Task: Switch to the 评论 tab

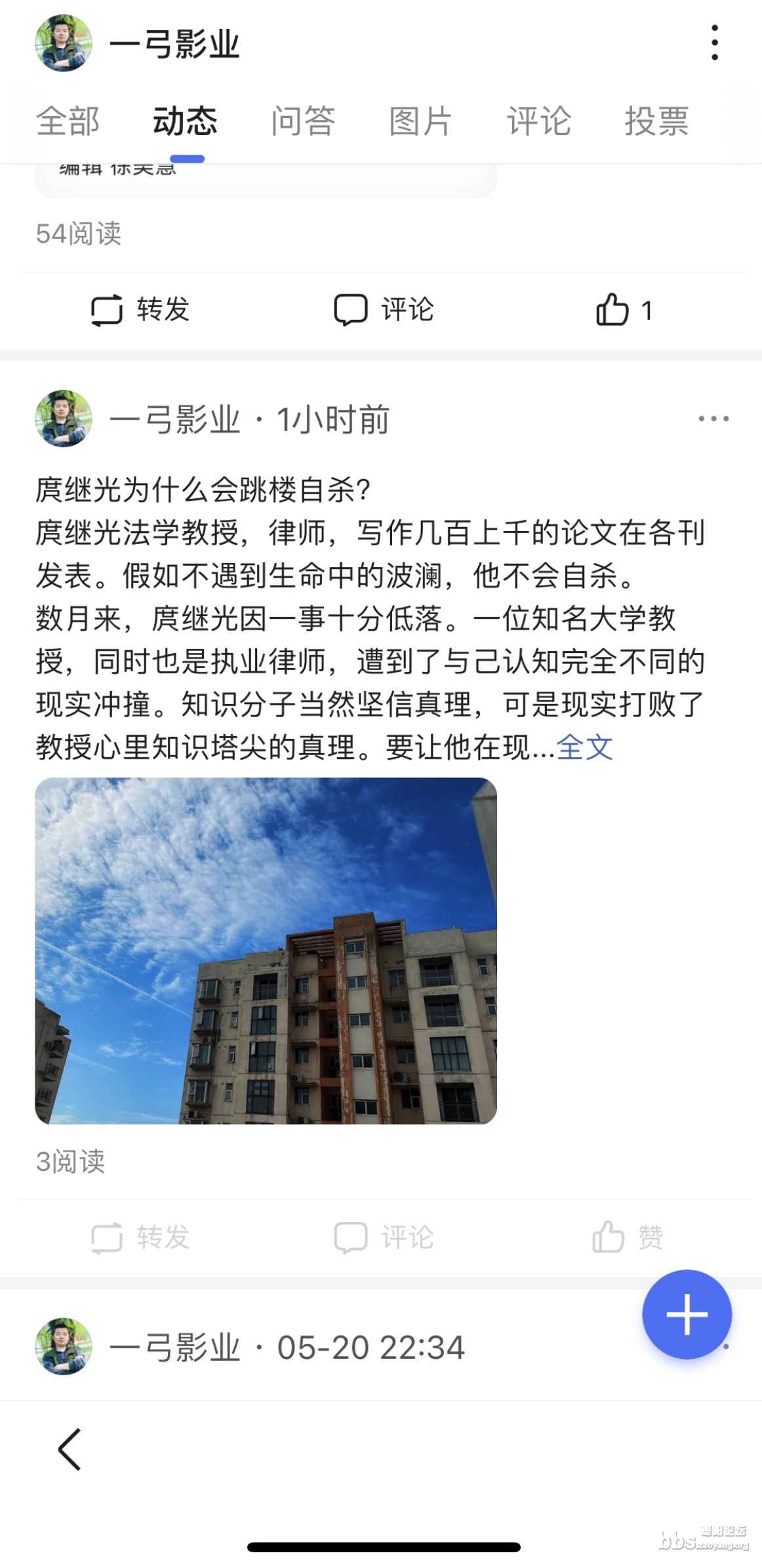Action: coord(538,121)
